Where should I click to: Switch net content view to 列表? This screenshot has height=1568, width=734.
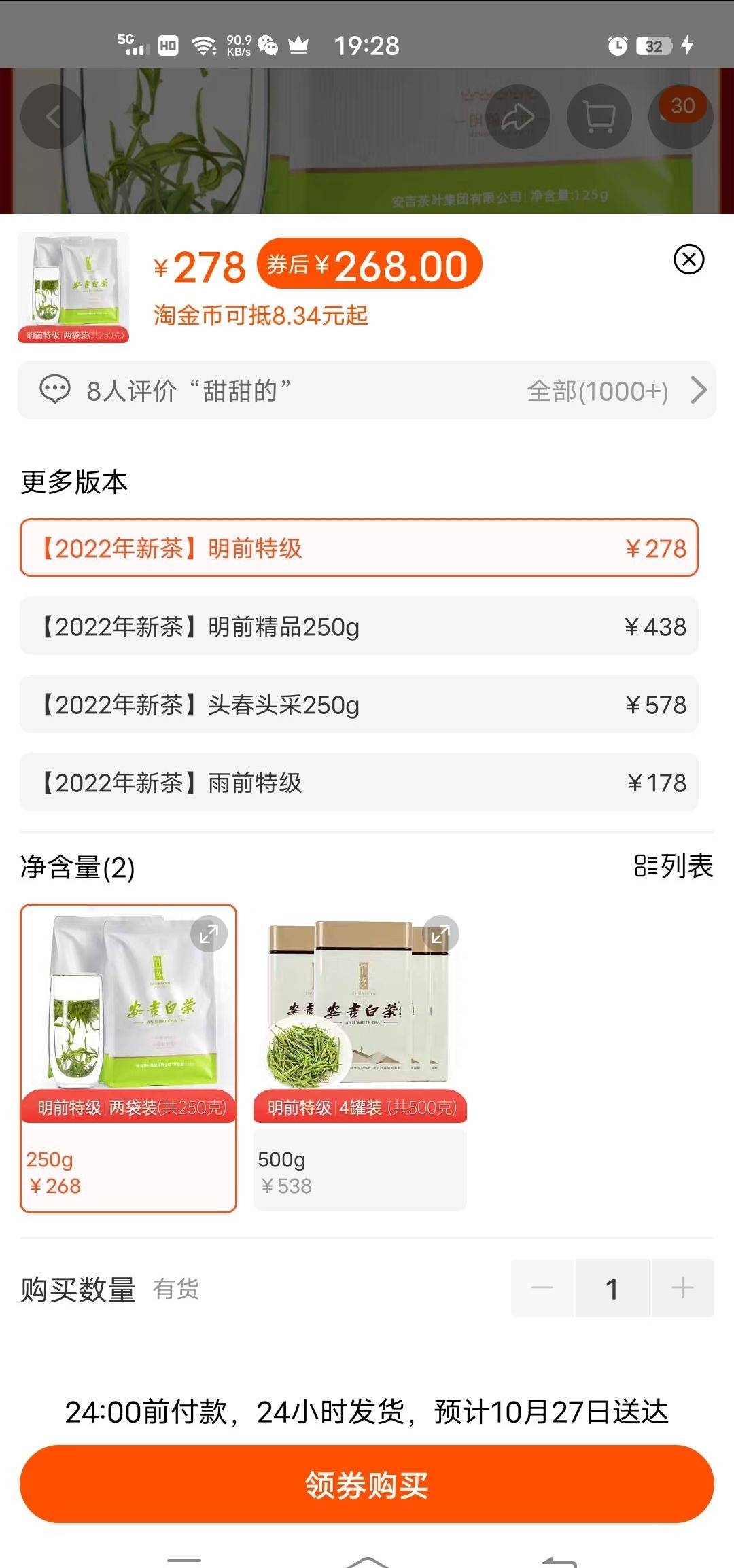[x=674, y=866]
